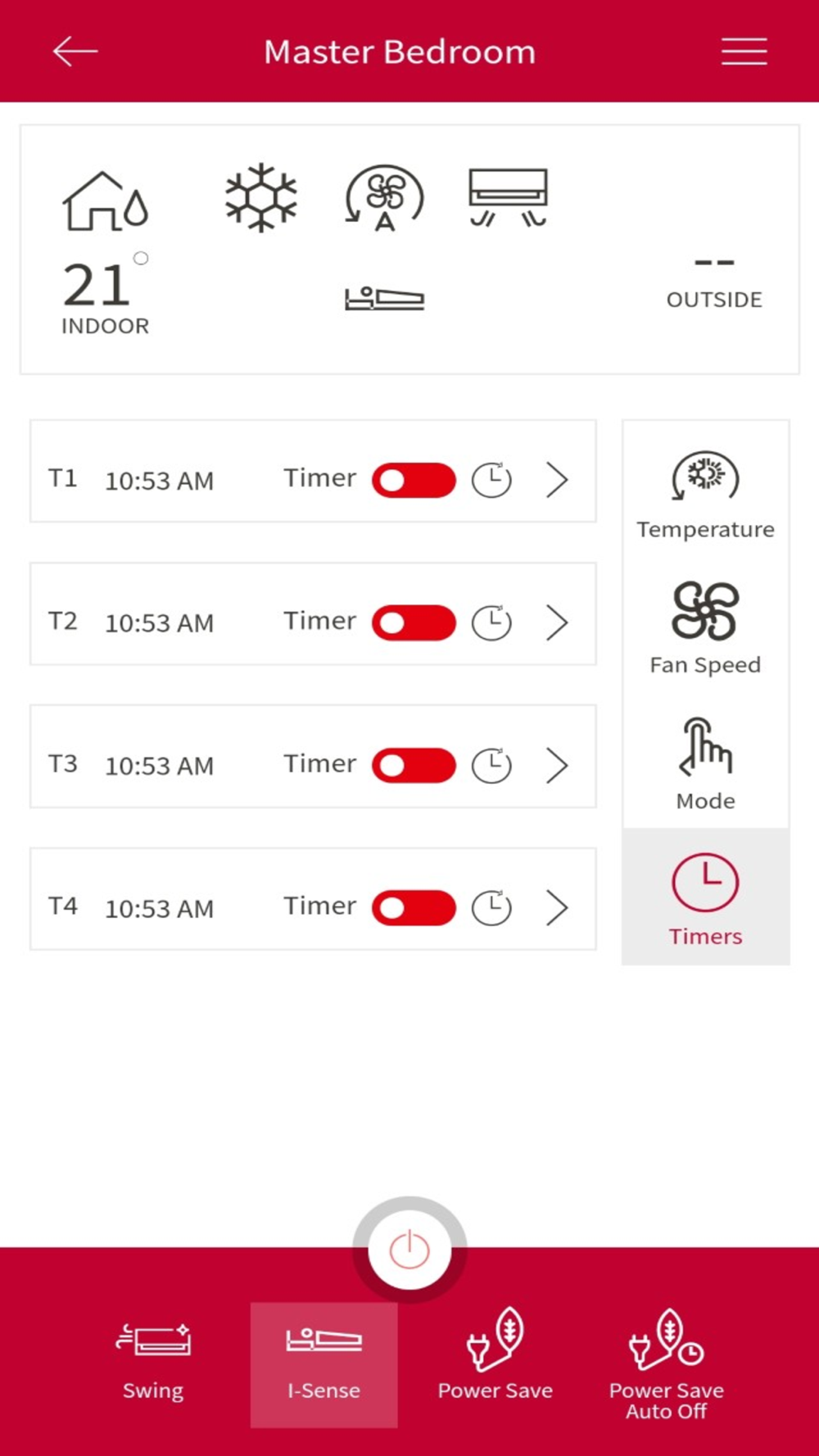Tap the clock icon on T3
The height and width of the screenshot is (1456, 819).
click(491, 765)
